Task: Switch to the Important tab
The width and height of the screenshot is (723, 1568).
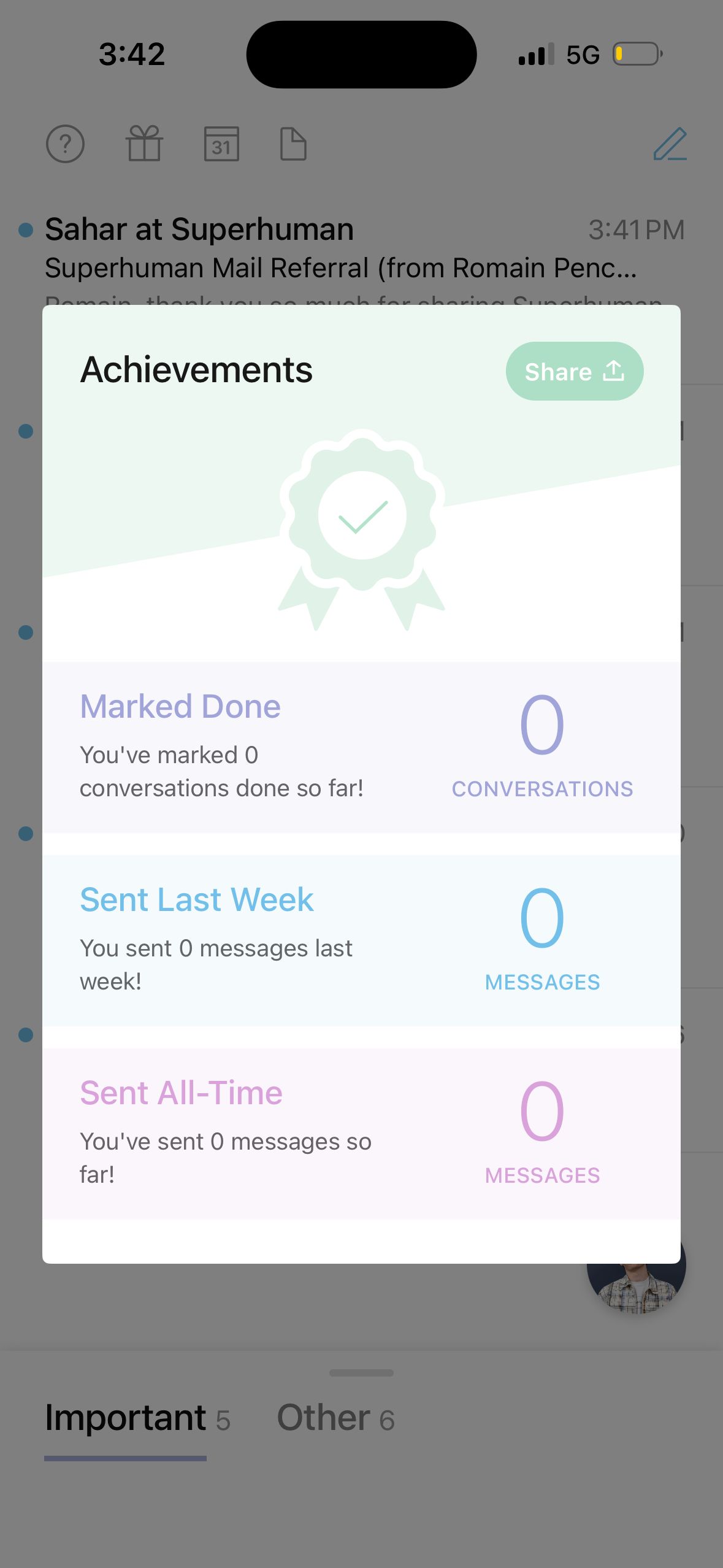Action: point(124,1417)
